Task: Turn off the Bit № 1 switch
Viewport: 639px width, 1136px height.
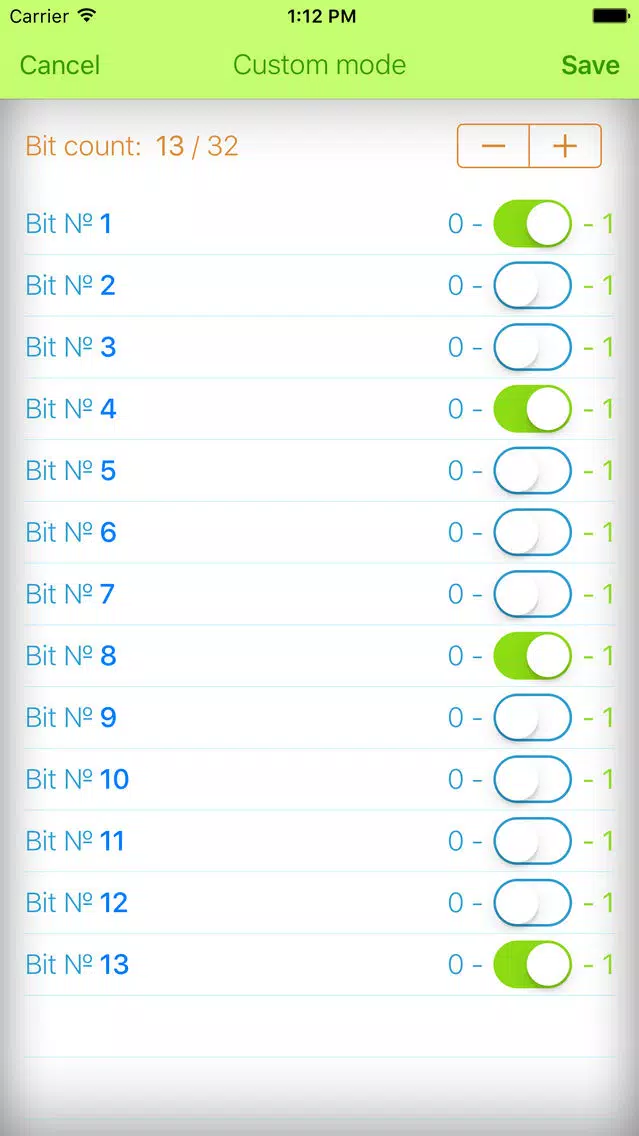Action: 532,224
